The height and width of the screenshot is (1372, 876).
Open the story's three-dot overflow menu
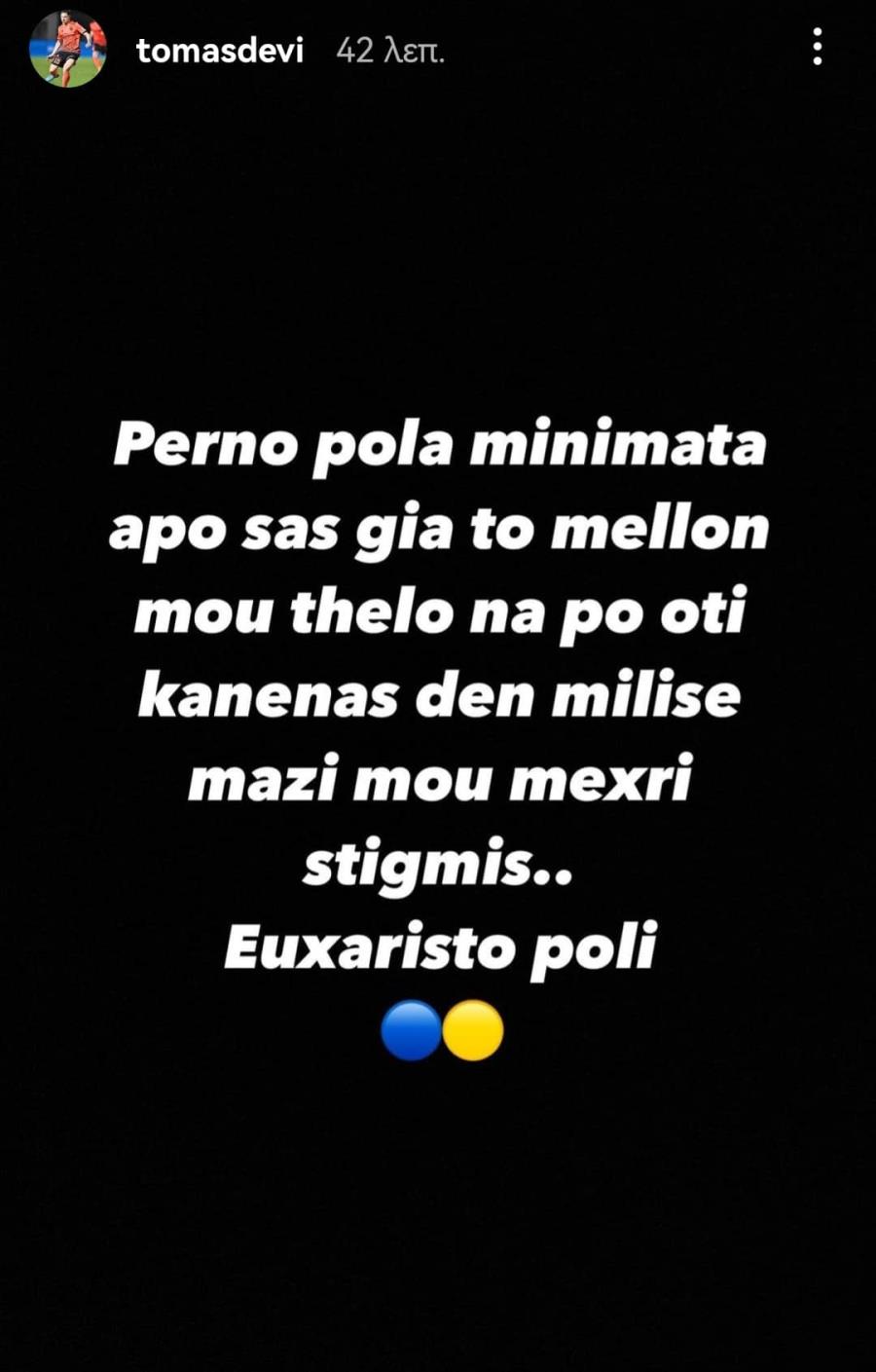pos(818,47)
